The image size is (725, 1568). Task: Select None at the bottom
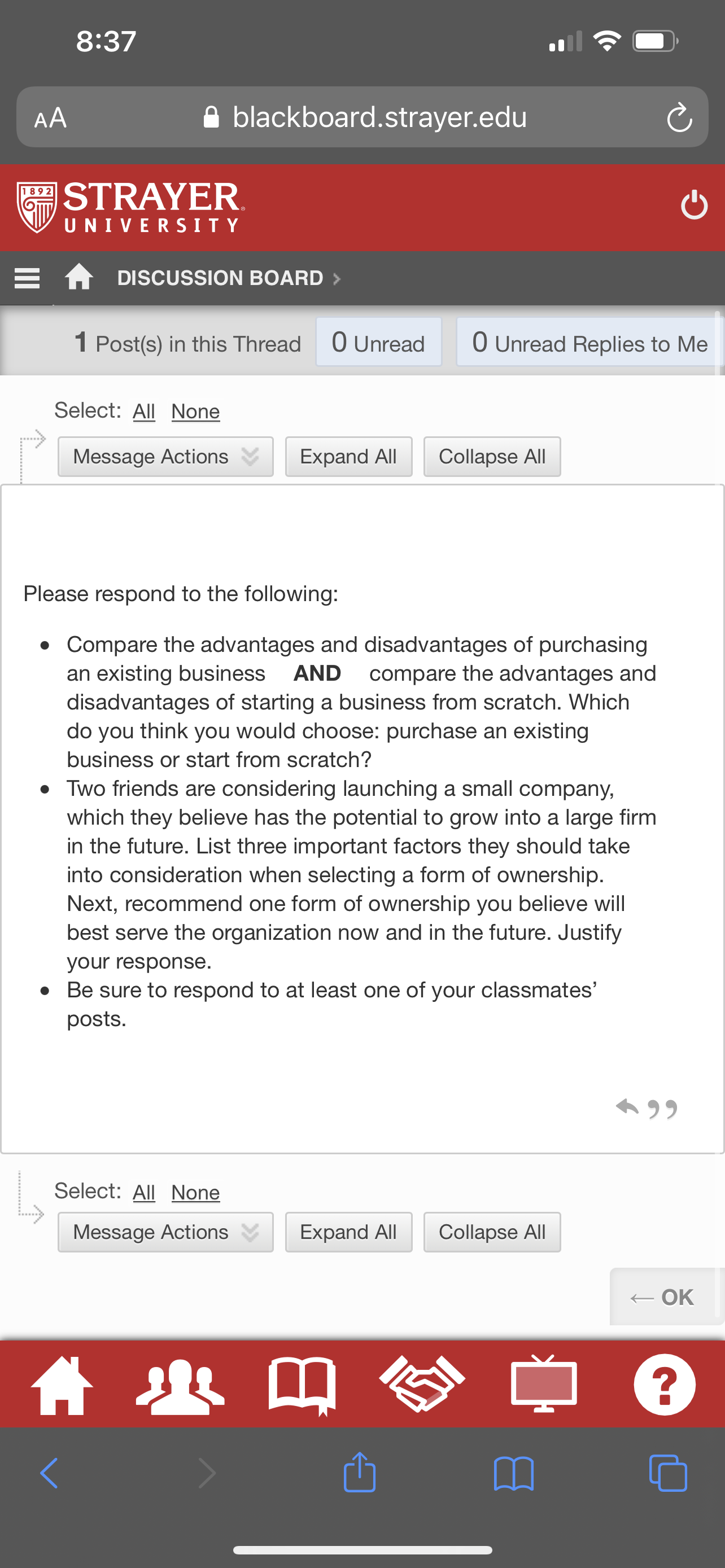(x=195, y=1193)
